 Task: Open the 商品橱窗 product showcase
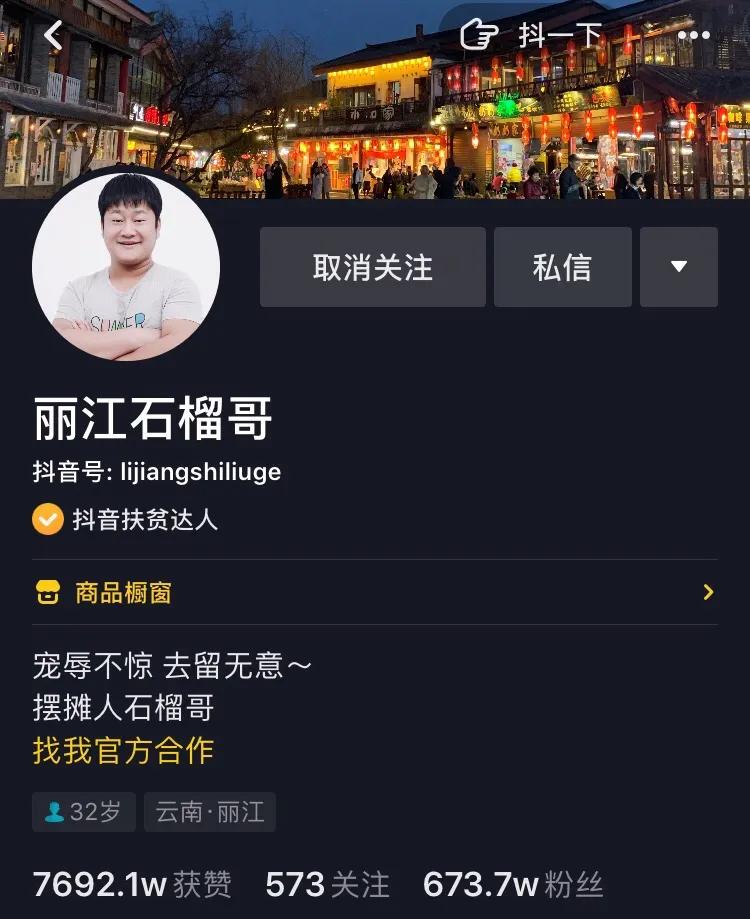click(375, 592)
